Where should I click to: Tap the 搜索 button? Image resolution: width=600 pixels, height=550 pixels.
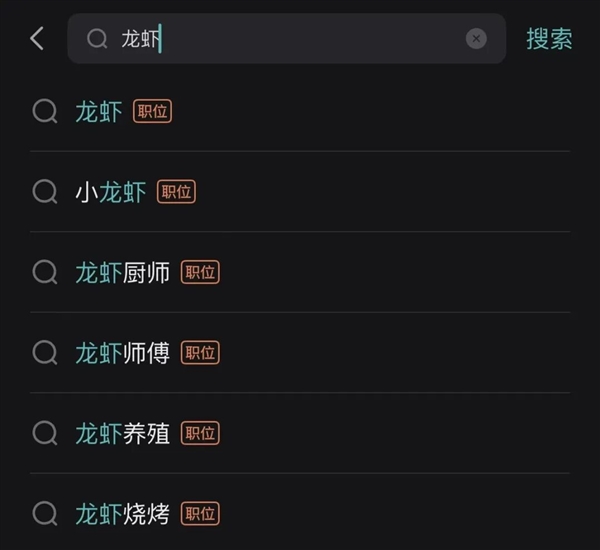549,39
